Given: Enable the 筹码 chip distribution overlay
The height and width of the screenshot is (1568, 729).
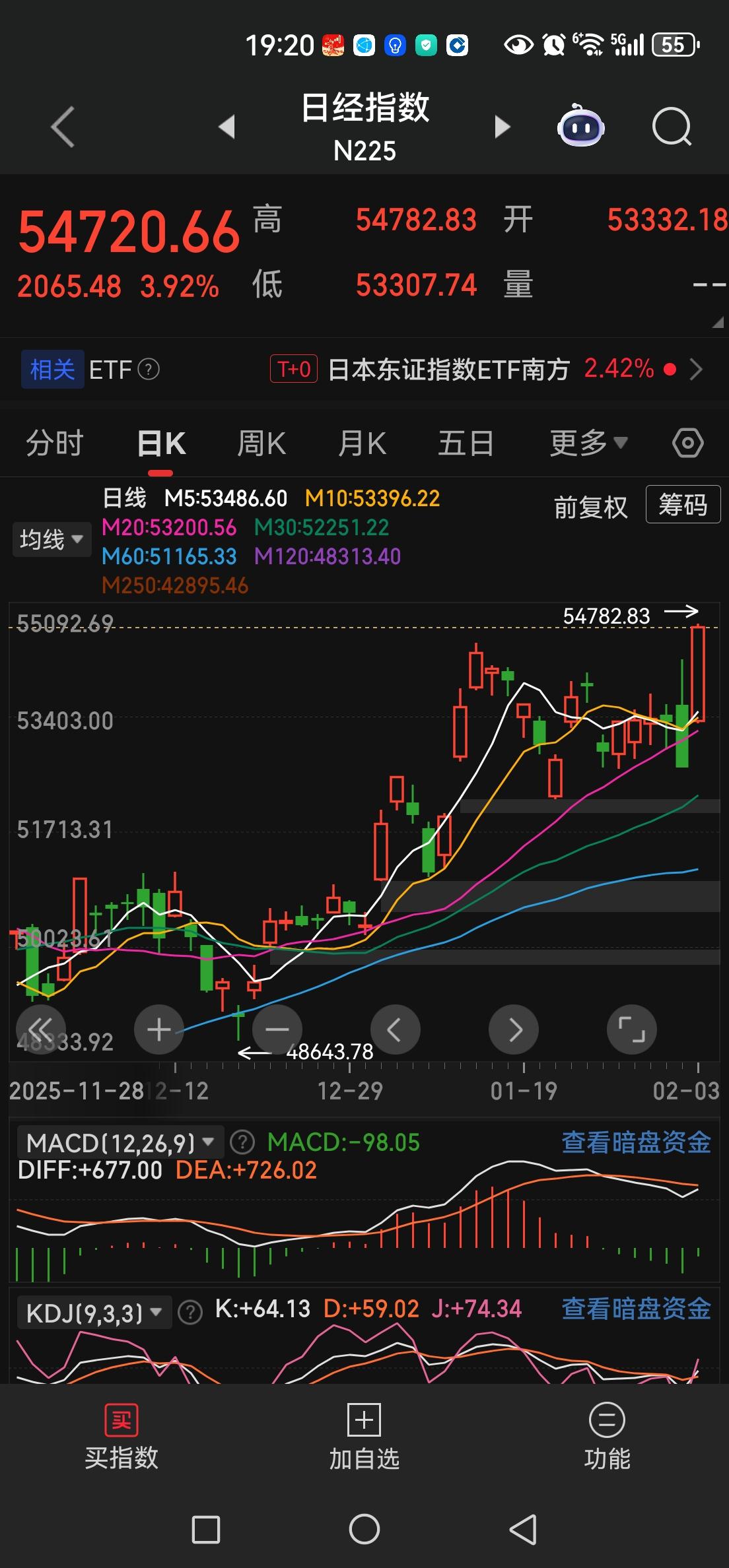Looking at the screenshot, I should tap(683, 504).
